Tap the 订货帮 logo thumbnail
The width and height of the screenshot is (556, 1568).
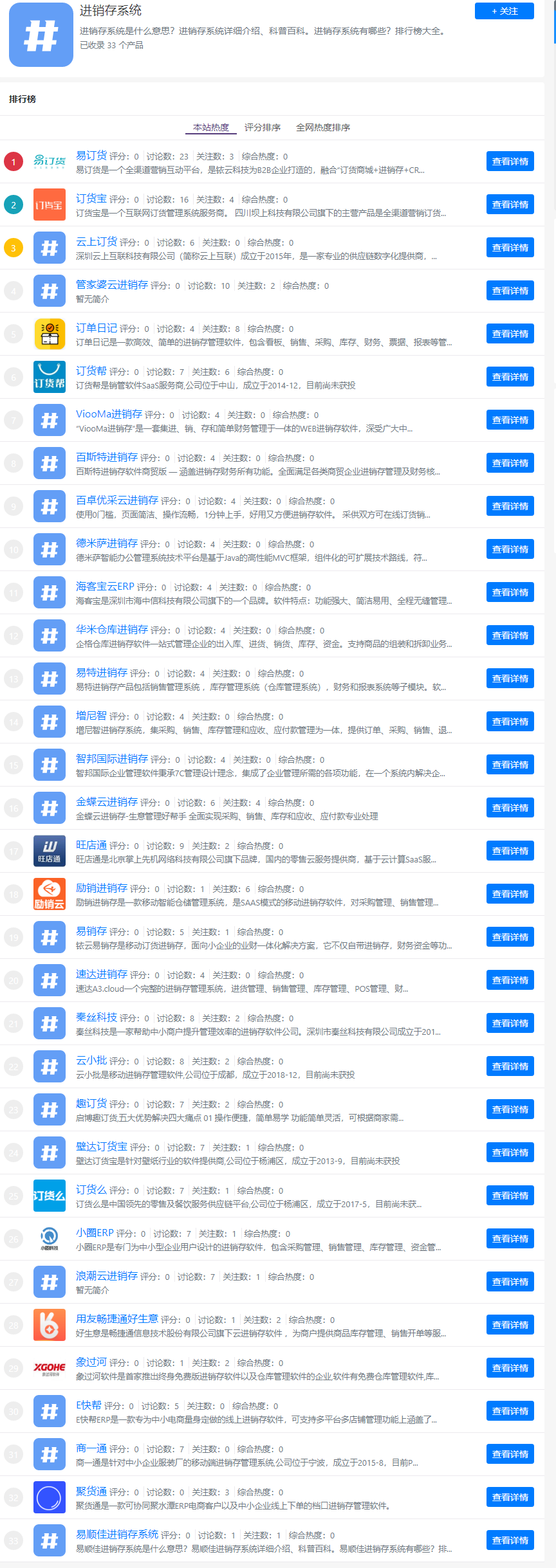(x=50, y=377)
